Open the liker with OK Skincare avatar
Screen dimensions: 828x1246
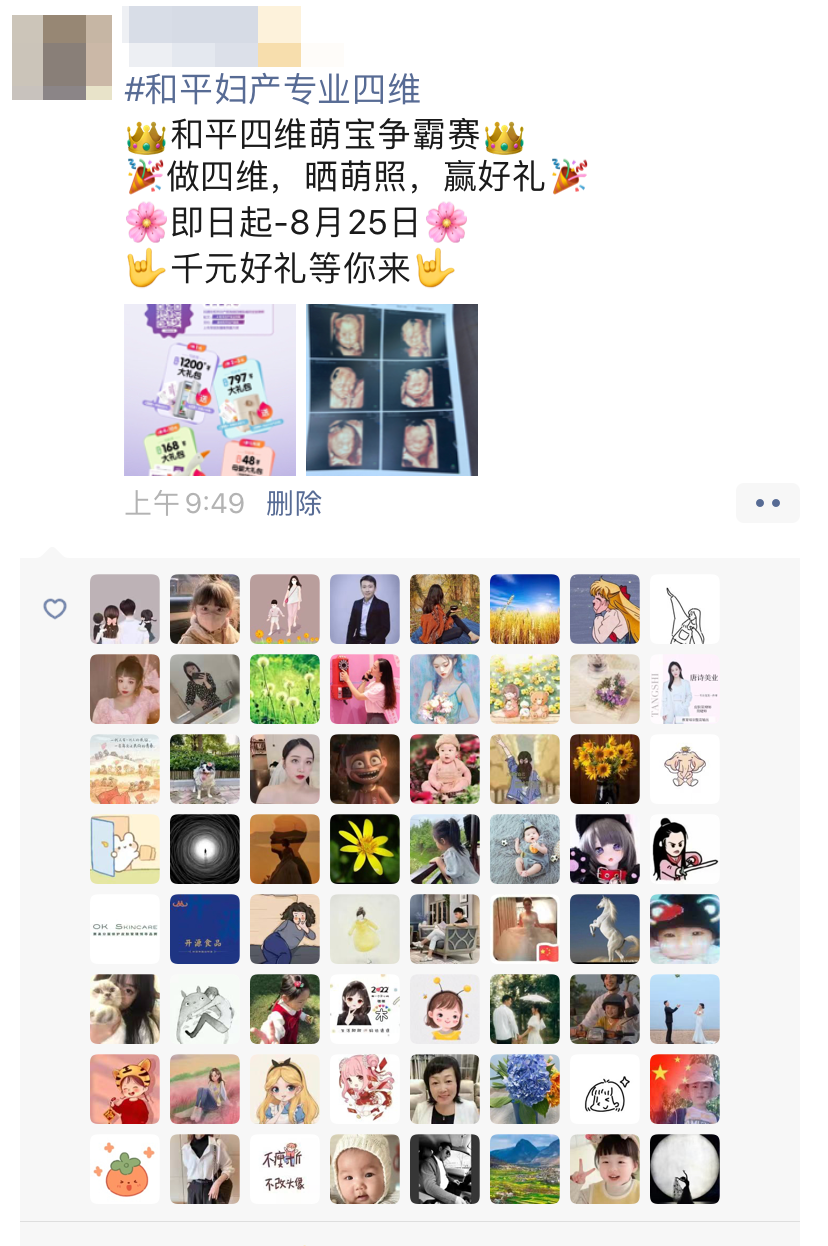pos(125,929)
